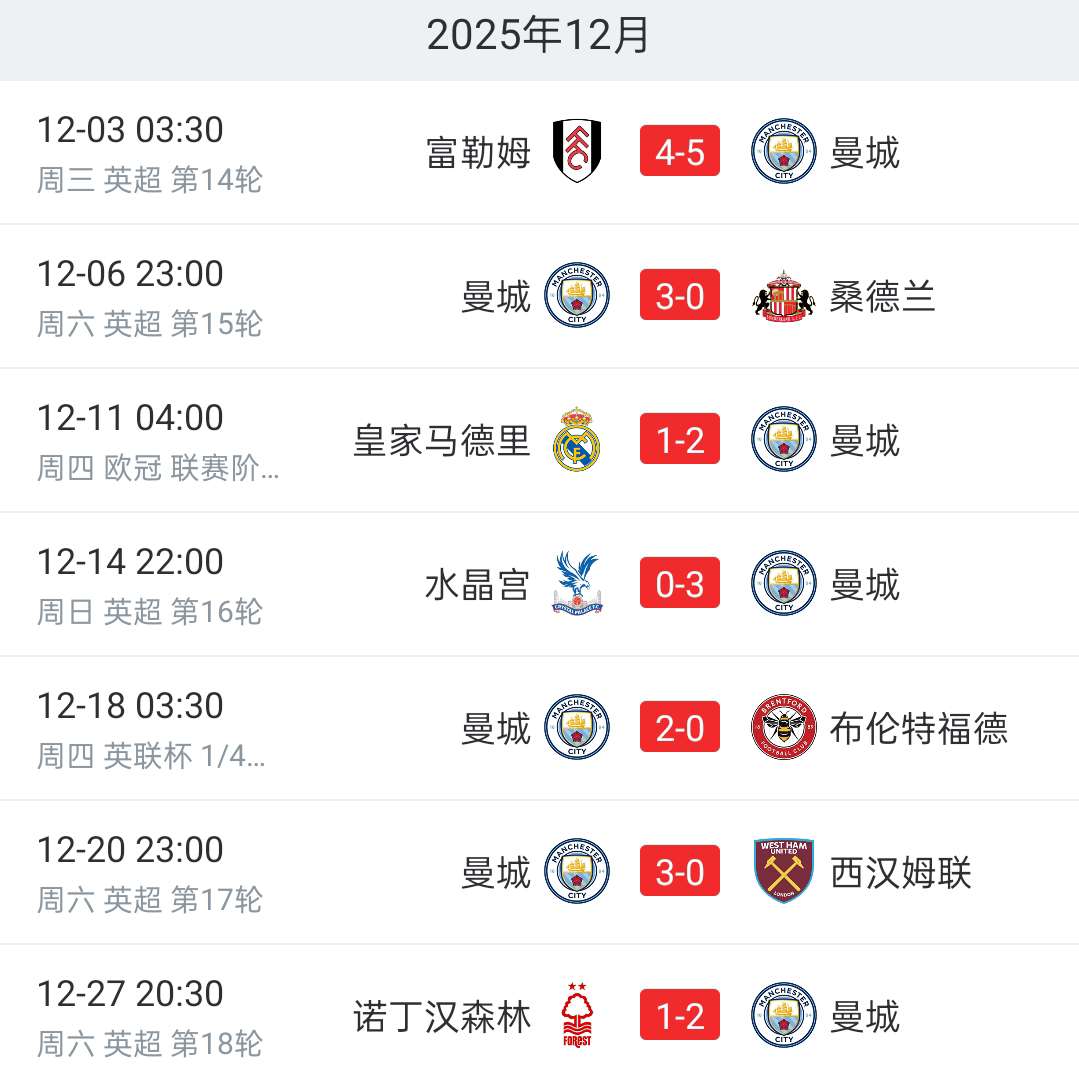
Task: Select the Crystal Palace 0-3 Man City match
Action: [679, 585]
